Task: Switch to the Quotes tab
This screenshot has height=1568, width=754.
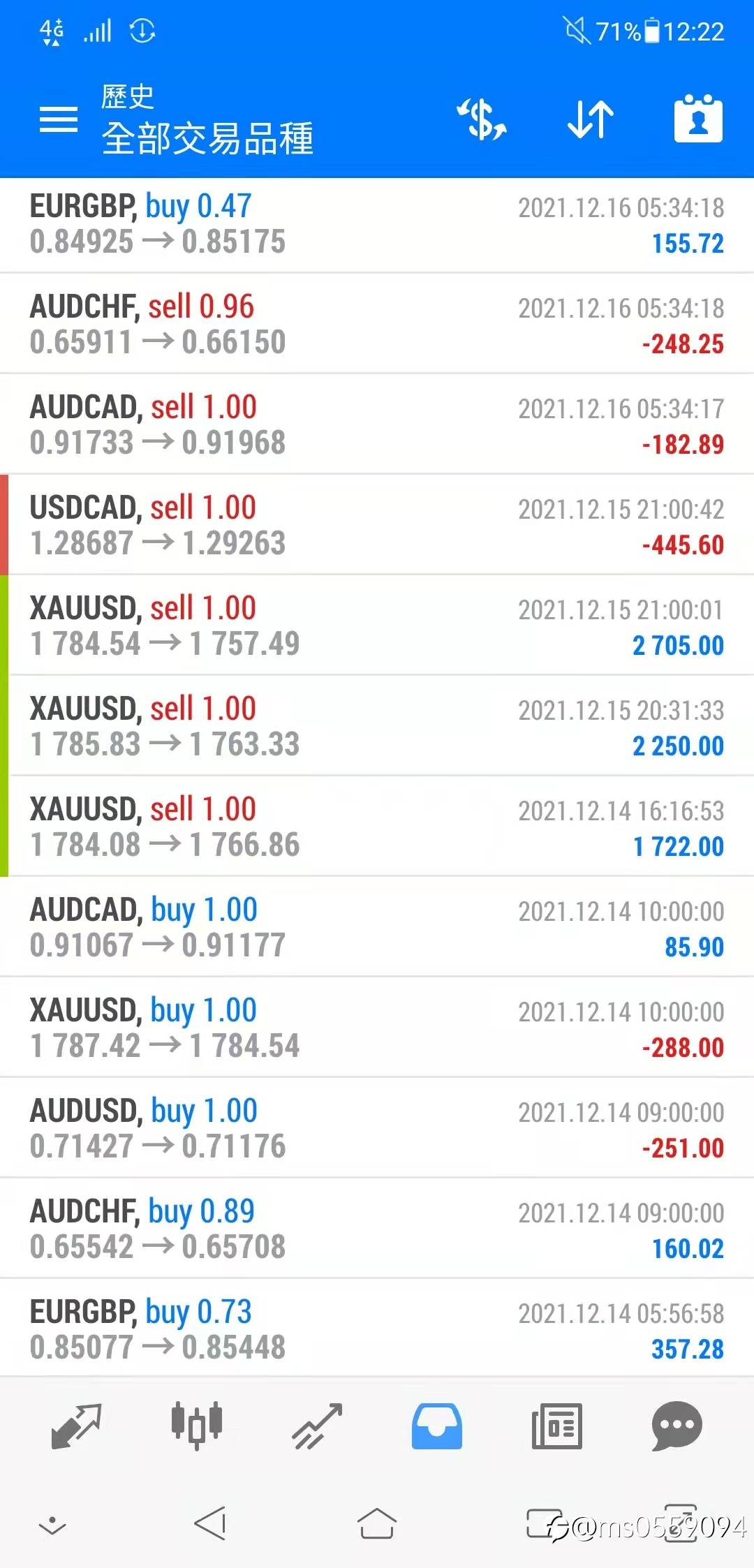Action: 76,1426
